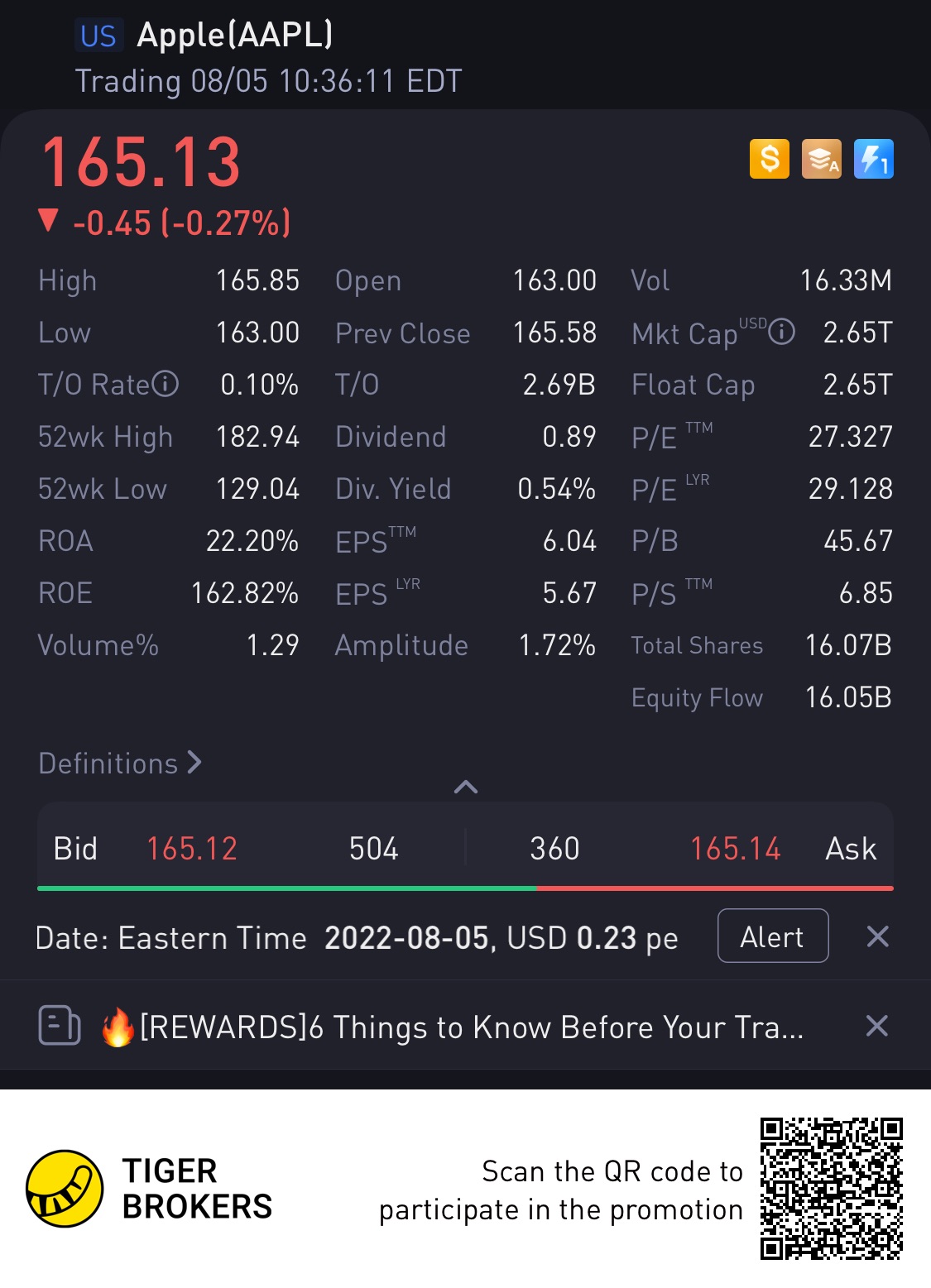Show info about Mkt Cap

[x=781, y=333]
